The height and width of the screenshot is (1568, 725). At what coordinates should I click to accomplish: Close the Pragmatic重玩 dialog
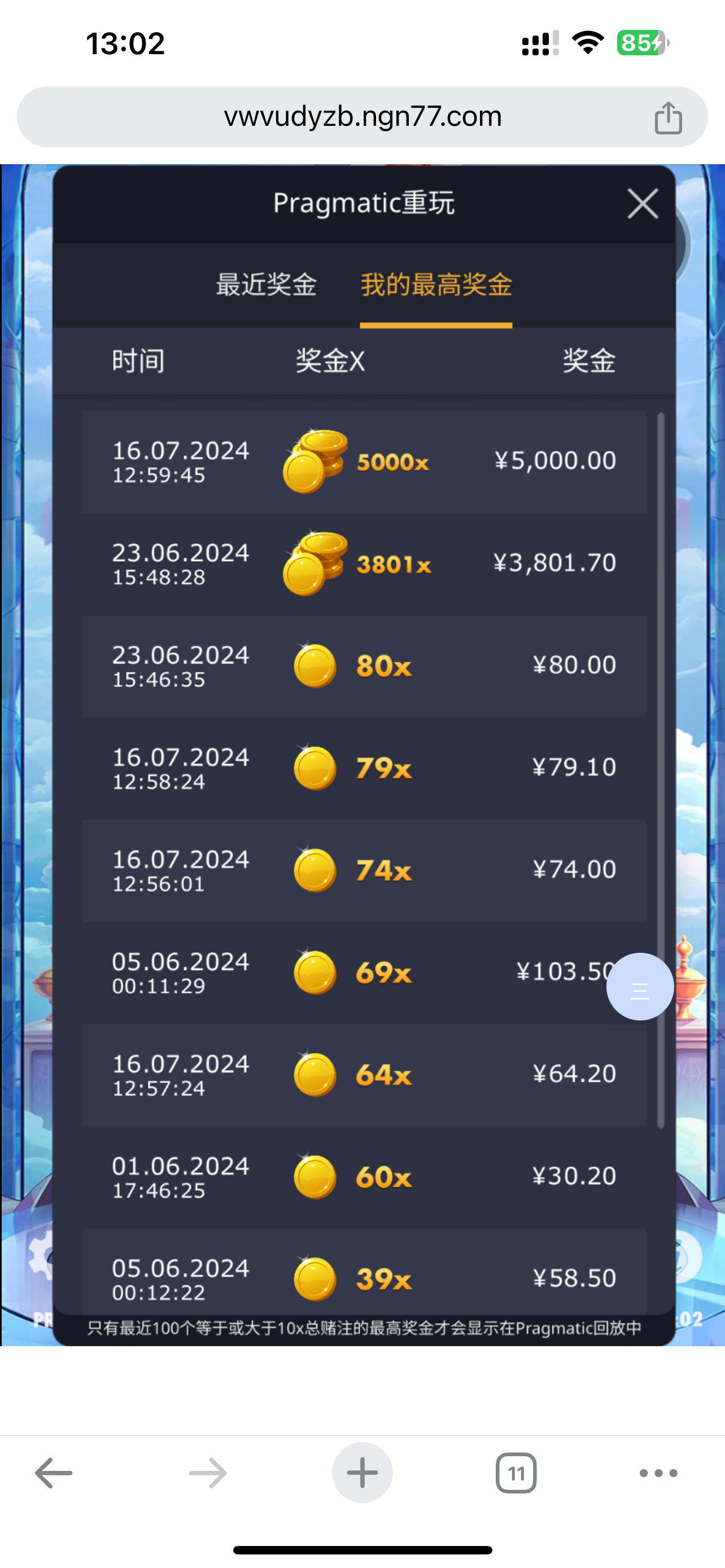pos(642,203)
